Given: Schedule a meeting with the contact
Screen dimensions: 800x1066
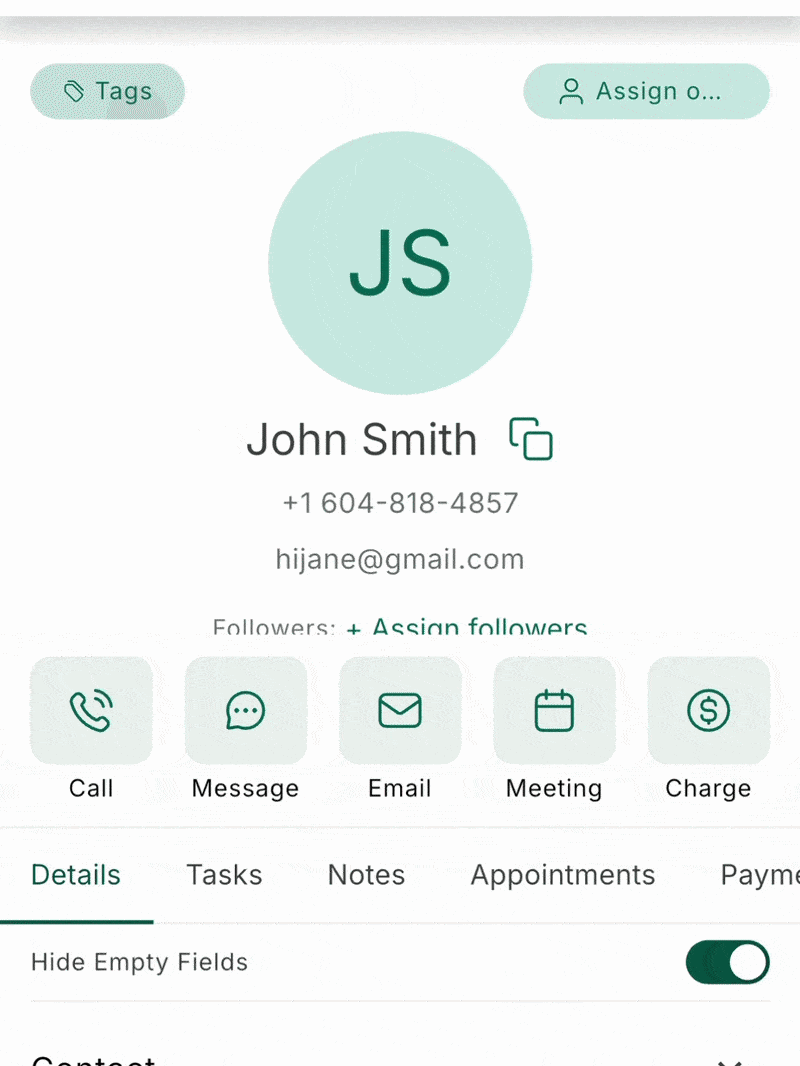Looking at the screenshot, I should click(554, 711).
